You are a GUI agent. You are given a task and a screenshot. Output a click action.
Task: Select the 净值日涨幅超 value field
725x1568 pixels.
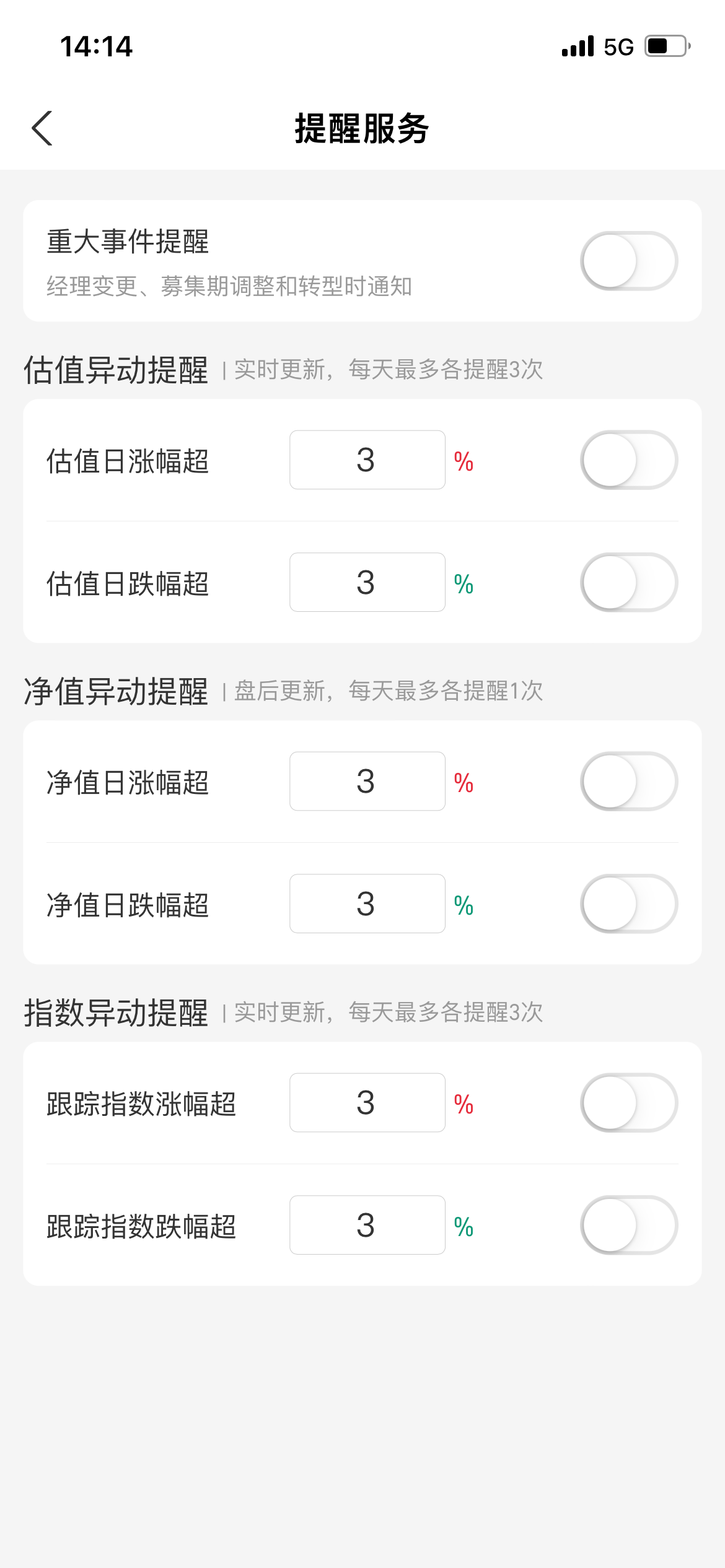367,781
